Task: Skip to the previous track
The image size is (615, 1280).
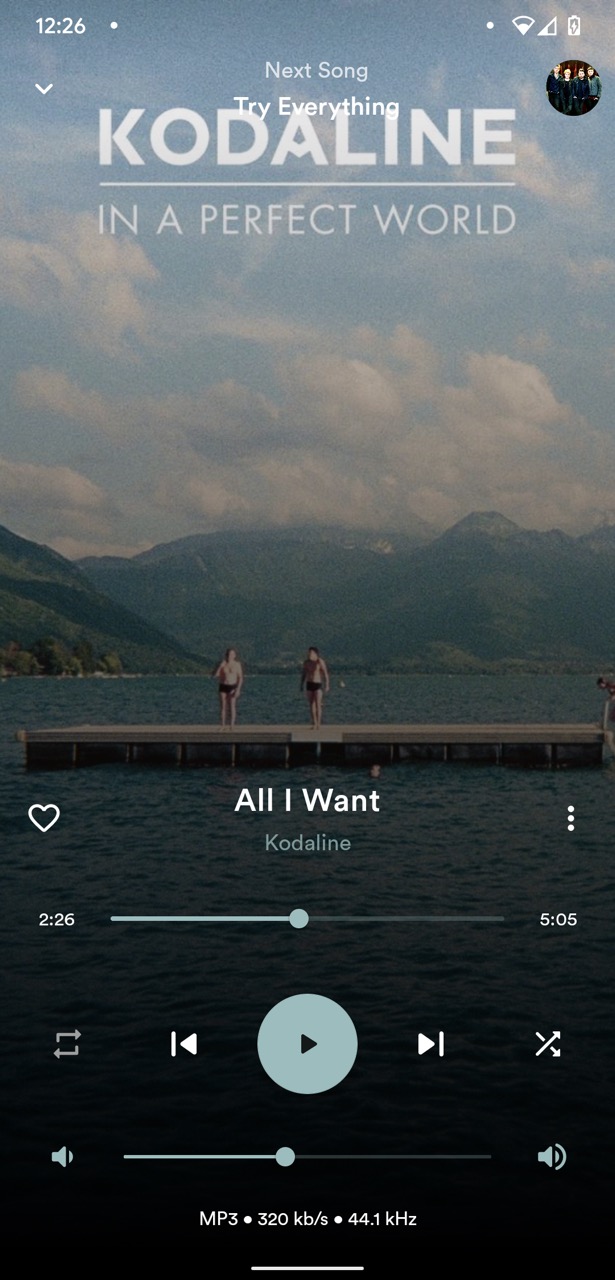Action: coord(184,1044)
